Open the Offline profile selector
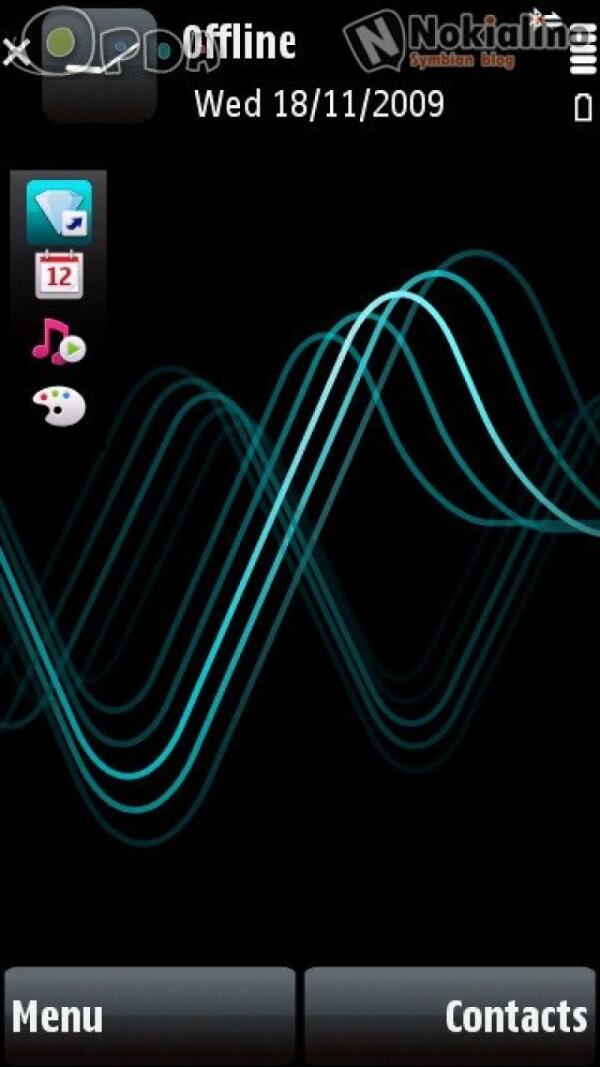This screenshot has height=1067, width=600. pyautogui.click(x=240, y=42)
